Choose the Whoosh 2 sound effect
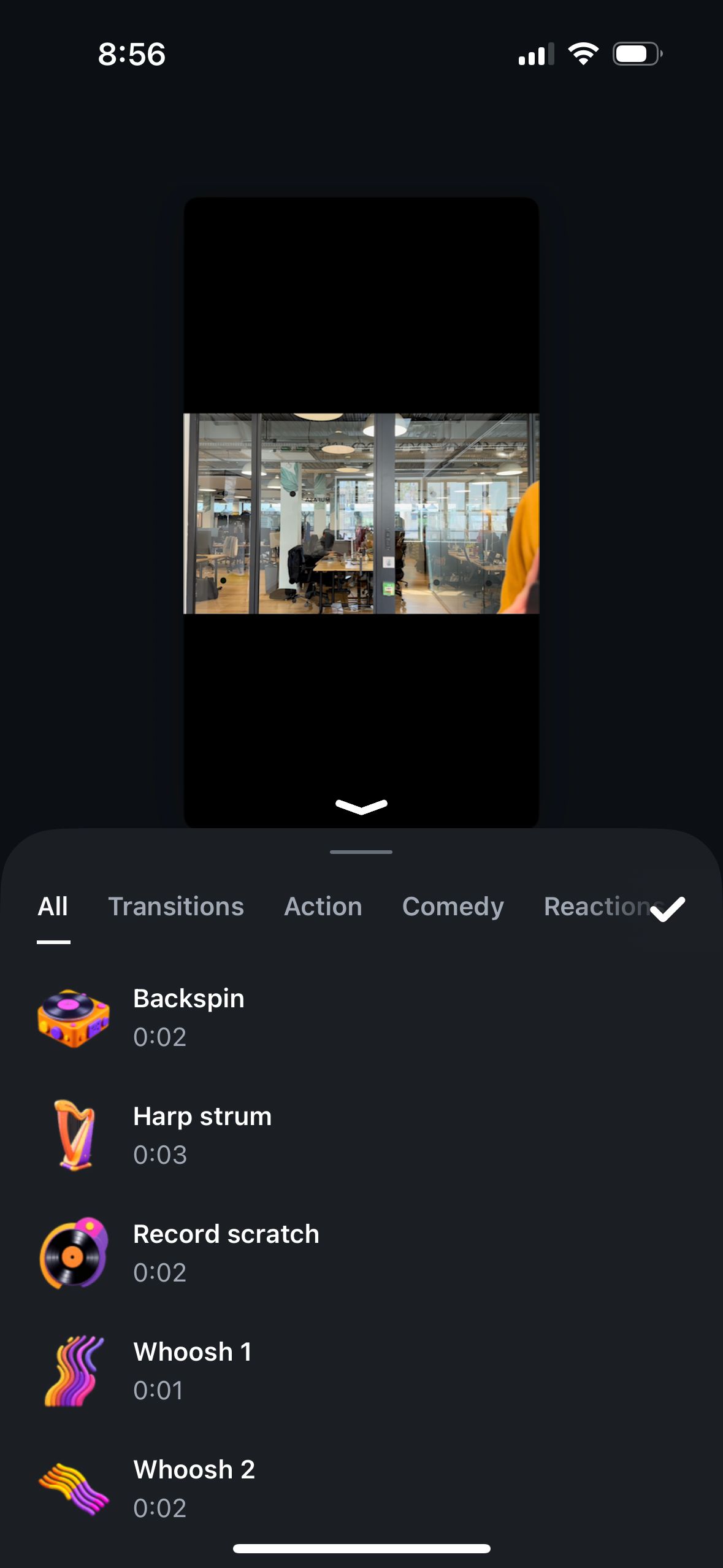This screenshot has width=723, height=1568. pos(194,1488)
